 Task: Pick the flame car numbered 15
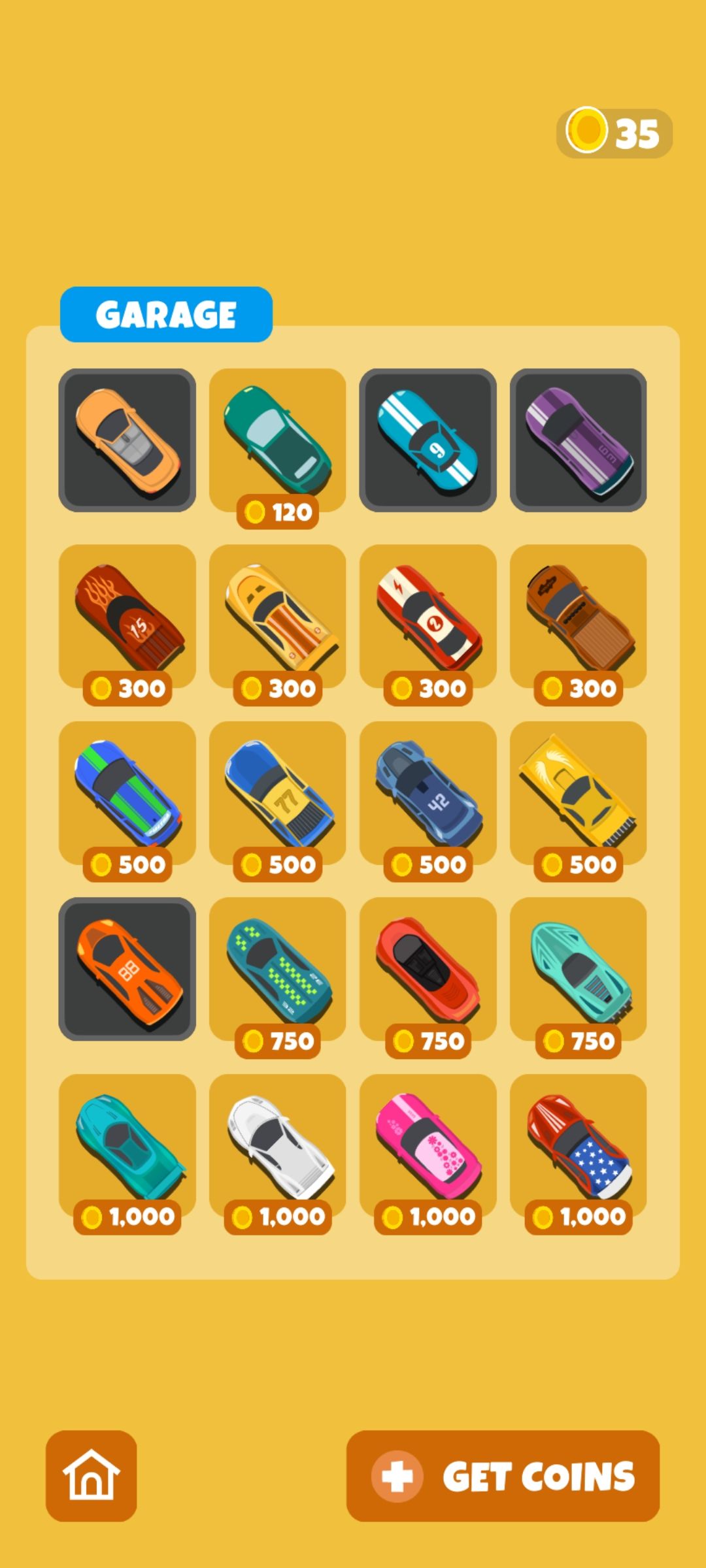click(x=127, y=616)
